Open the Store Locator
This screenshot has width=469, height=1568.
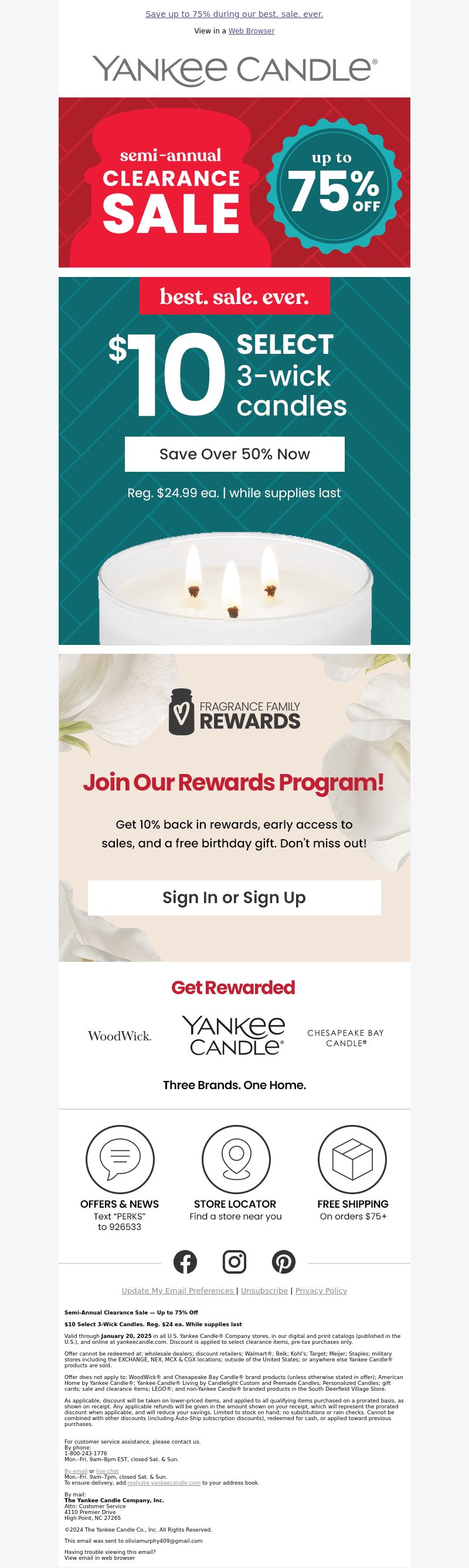(x=236, y=1160)
